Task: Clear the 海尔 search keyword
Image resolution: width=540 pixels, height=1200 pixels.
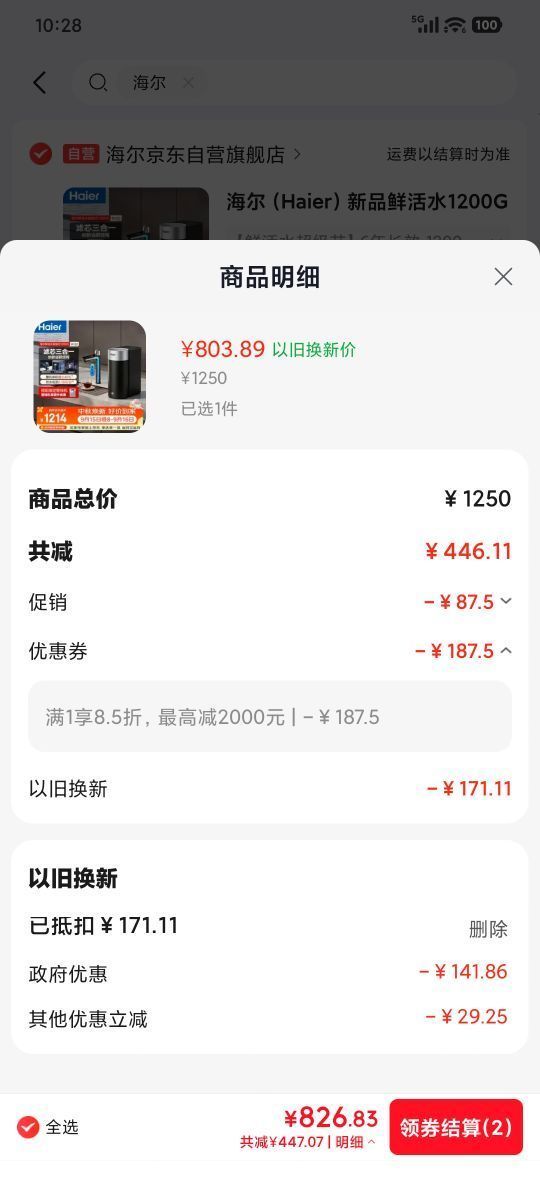Action: (x=188, y=83)
